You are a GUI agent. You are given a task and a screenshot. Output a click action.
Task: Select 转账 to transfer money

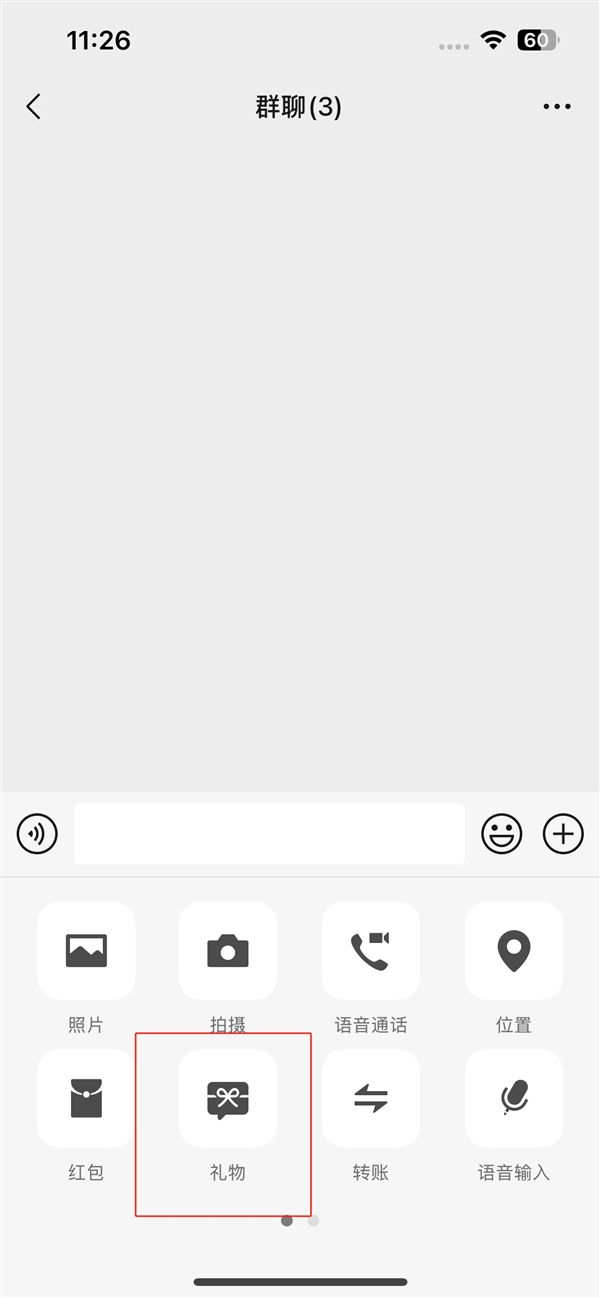370,1099
